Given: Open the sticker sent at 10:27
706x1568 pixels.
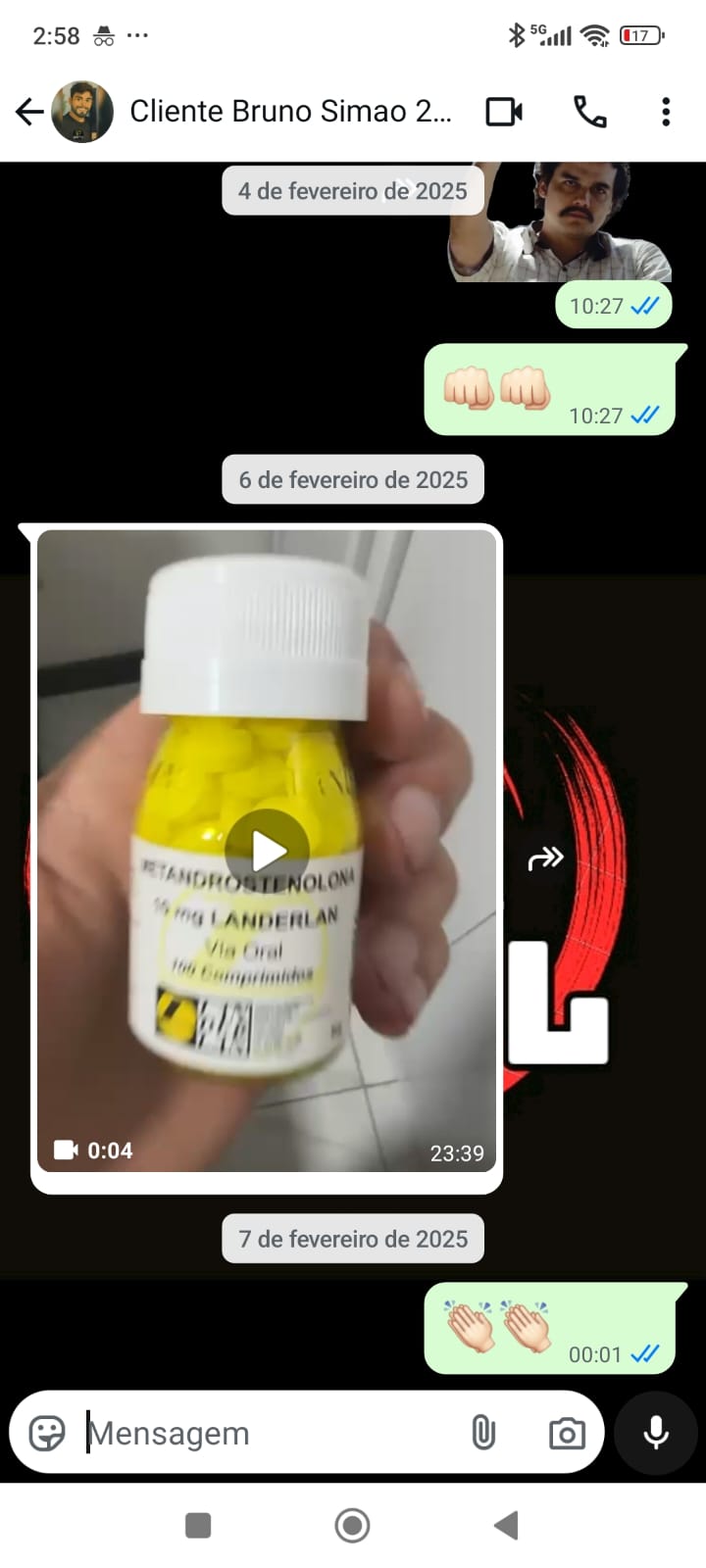Looking at the screenshot, I should point(561,223).
